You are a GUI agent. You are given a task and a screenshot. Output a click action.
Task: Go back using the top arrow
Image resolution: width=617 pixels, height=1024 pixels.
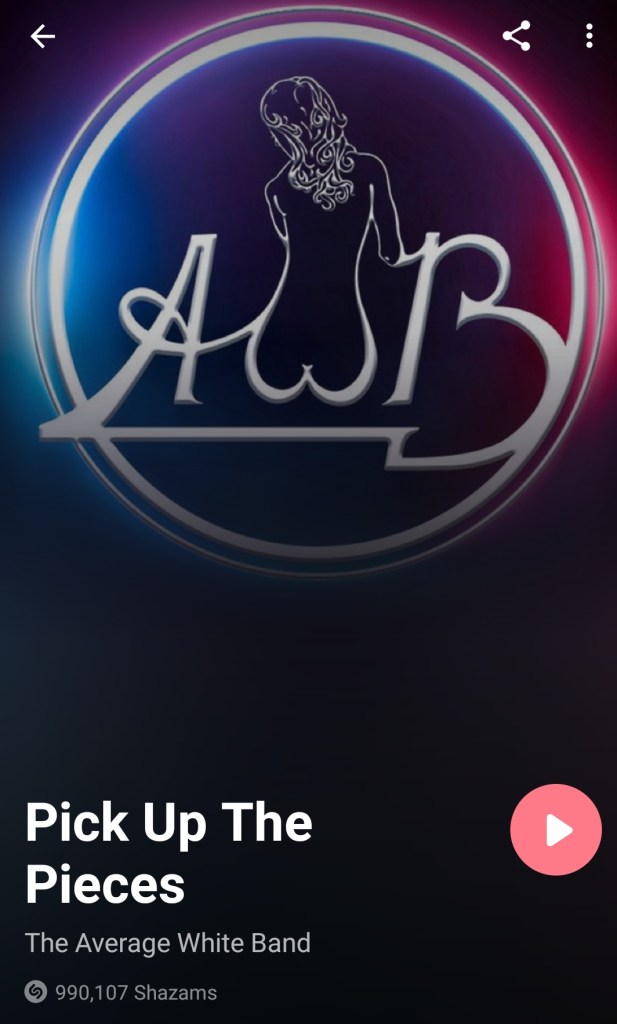42,37
